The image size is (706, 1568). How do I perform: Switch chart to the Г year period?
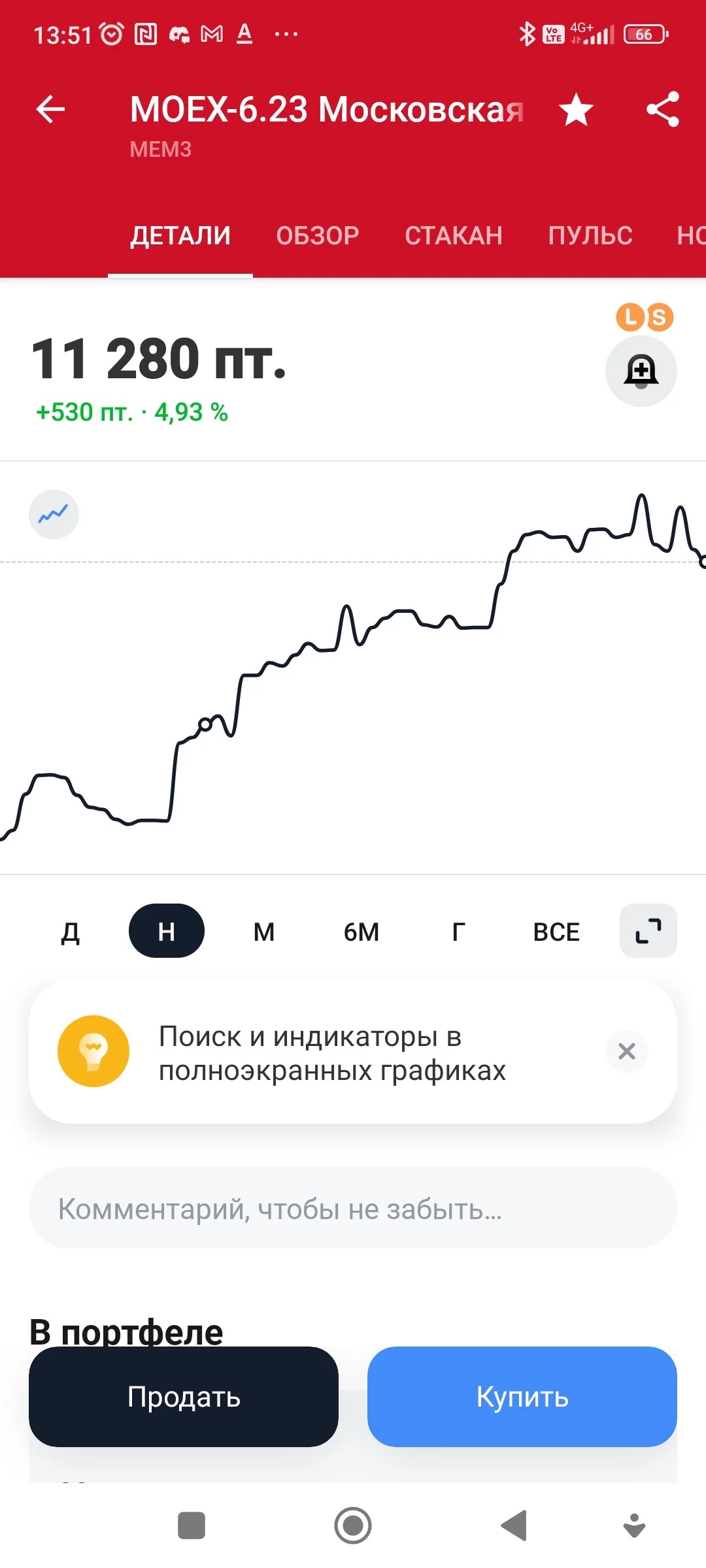pos(459,932)
